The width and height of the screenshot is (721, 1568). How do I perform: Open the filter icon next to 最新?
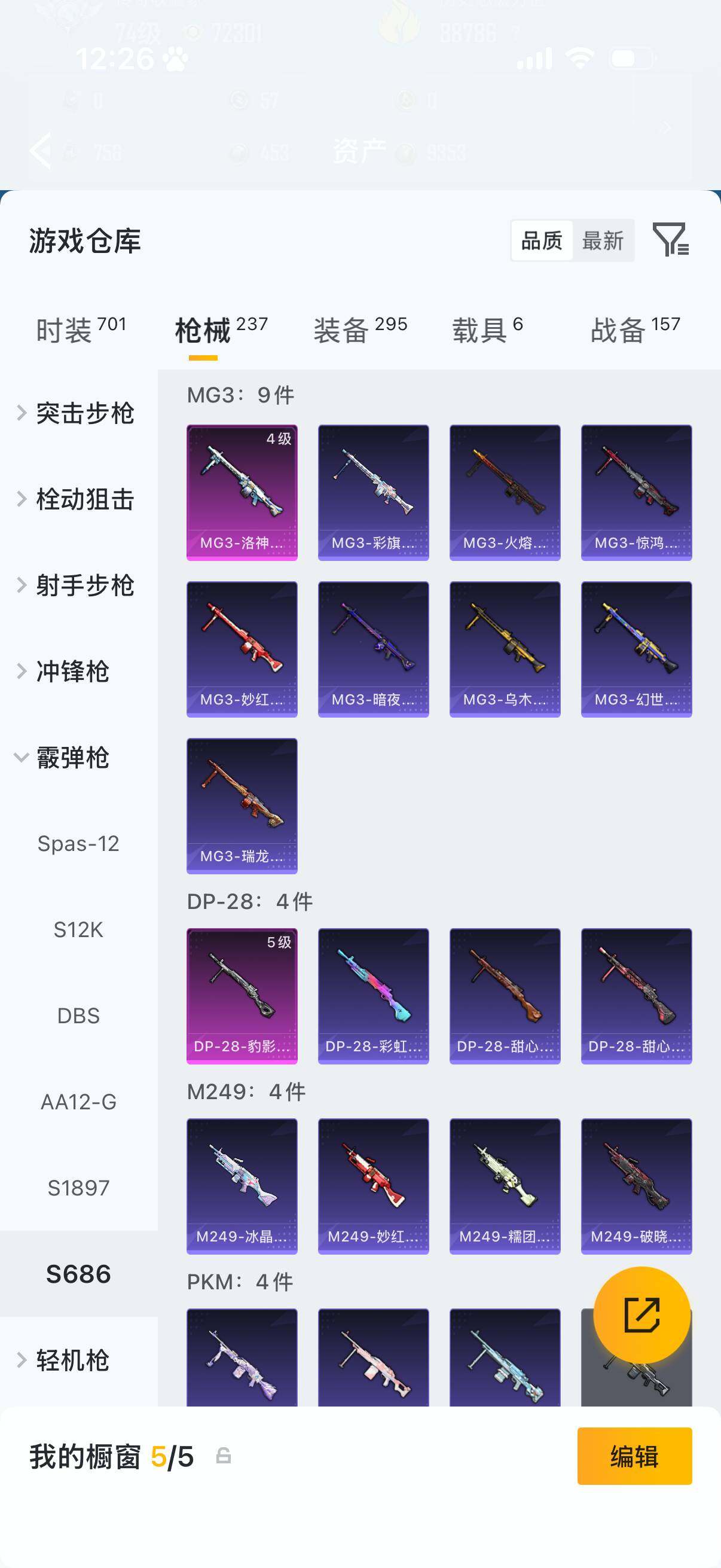[x=671, y=239]
